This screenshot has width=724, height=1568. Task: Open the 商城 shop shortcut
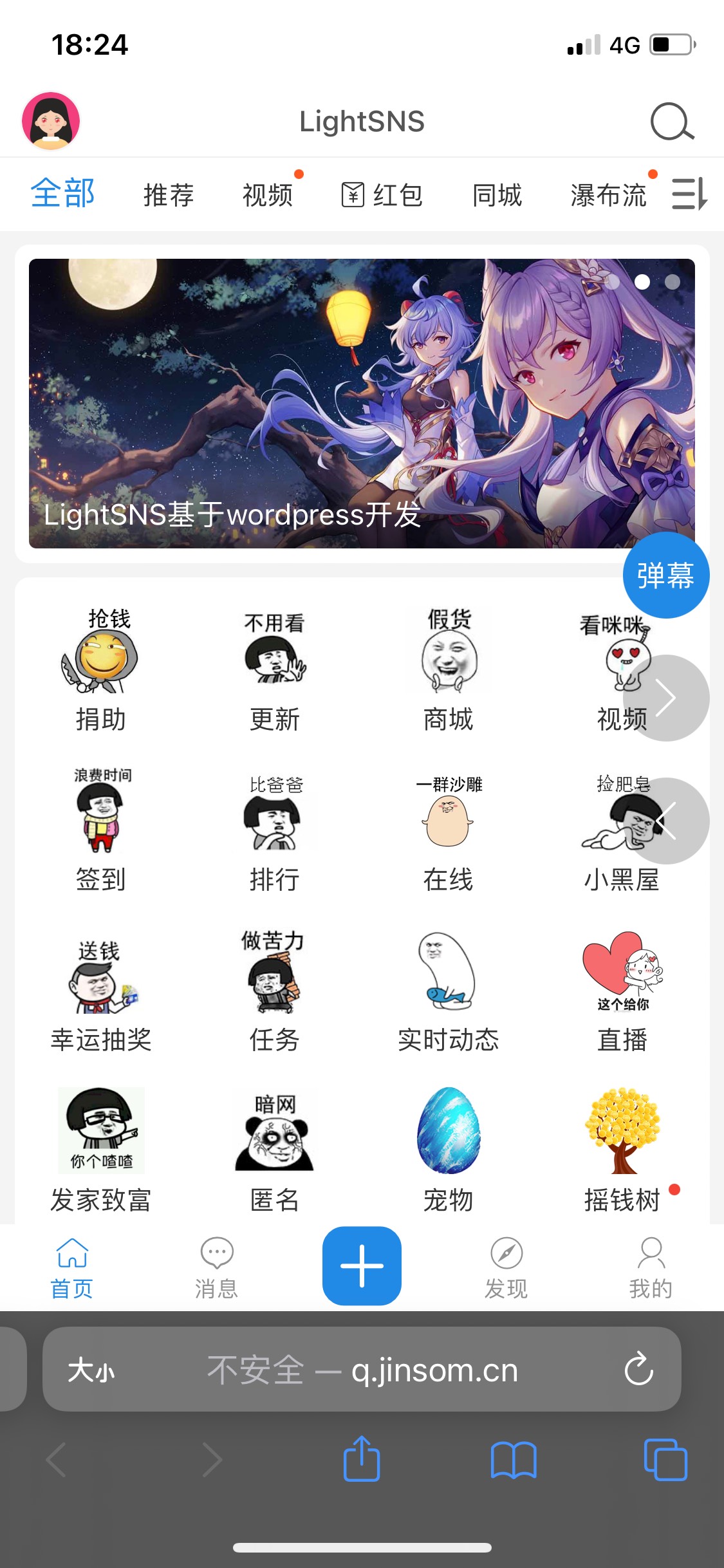point(449,669)
